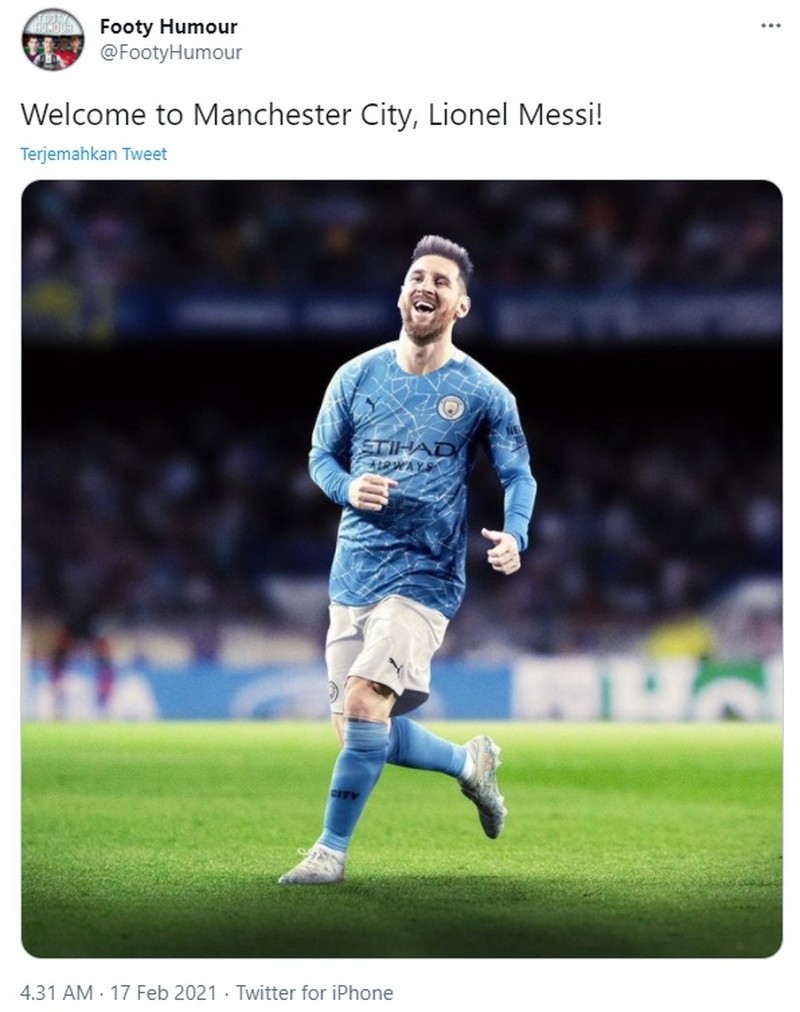Open the Messi photo in full view
Viewport: 800px width, 1012px height.
tap(401, 568)
